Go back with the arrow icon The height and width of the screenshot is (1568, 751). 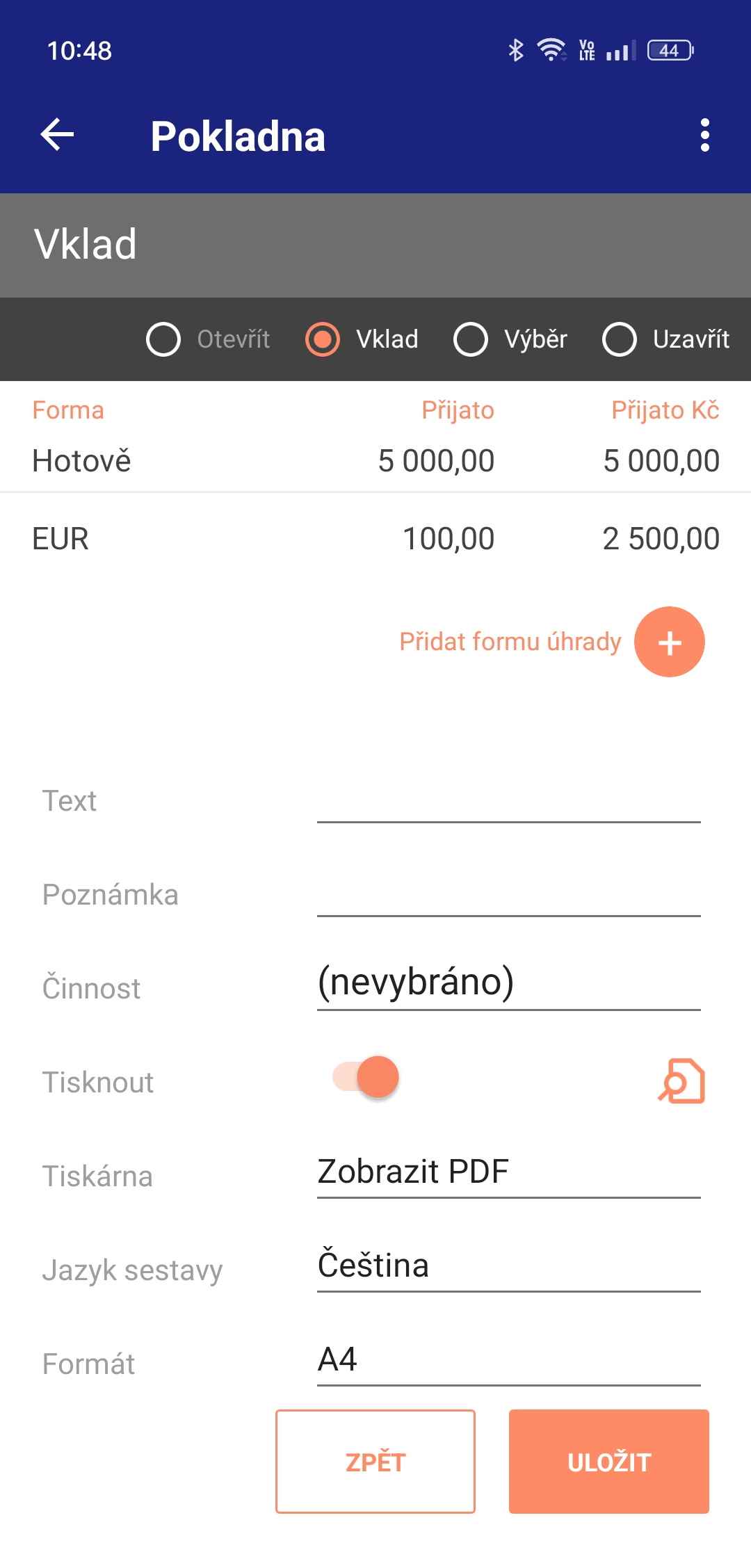pos(57,135)
